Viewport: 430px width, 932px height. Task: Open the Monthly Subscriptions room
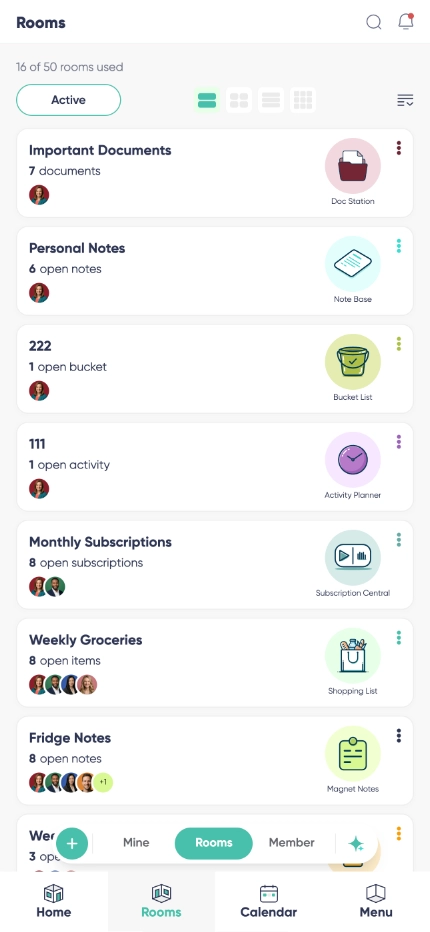pyautogui.click(x=215, y=565)
